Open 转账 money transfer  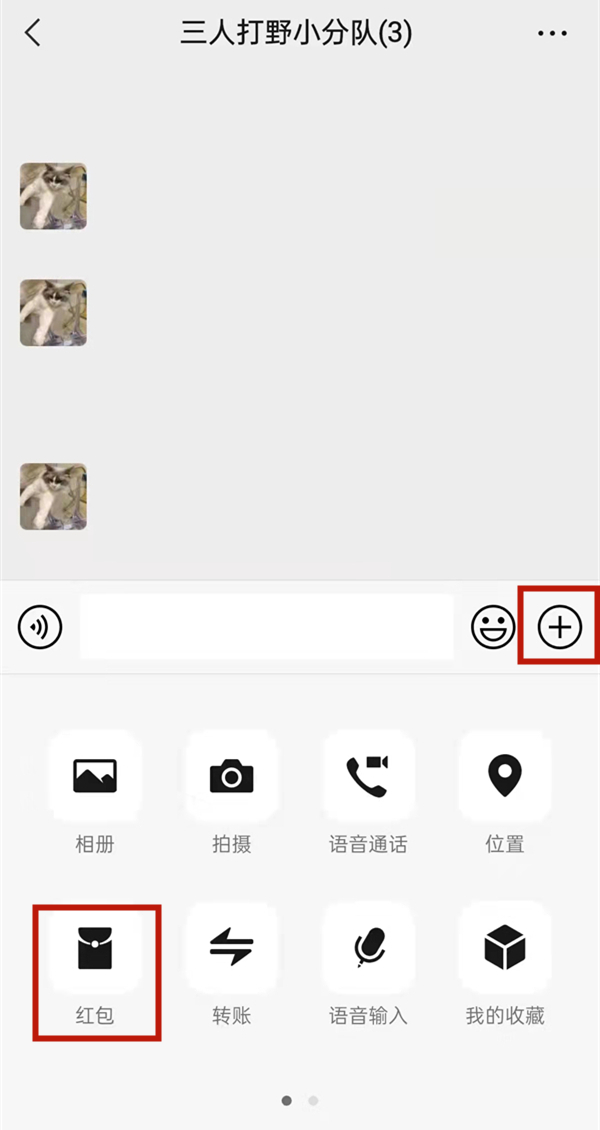[x=231, y=948]
